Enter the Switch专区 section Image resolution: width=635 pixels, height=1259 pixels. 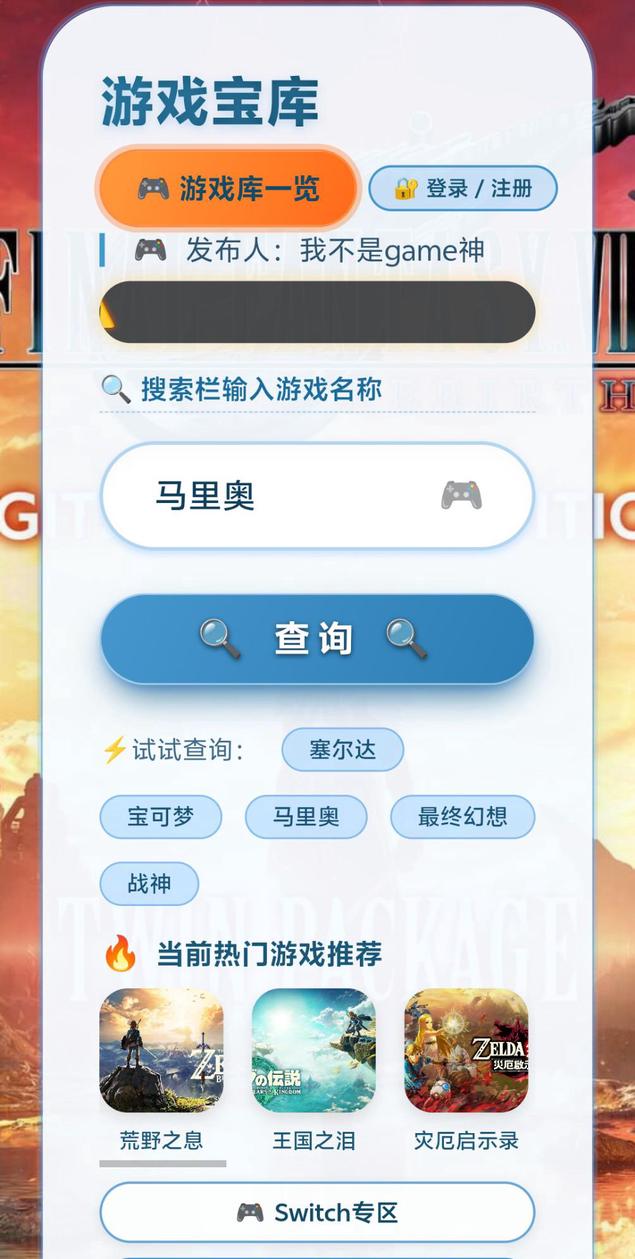pyautogui.click(x=317, y=1213)
